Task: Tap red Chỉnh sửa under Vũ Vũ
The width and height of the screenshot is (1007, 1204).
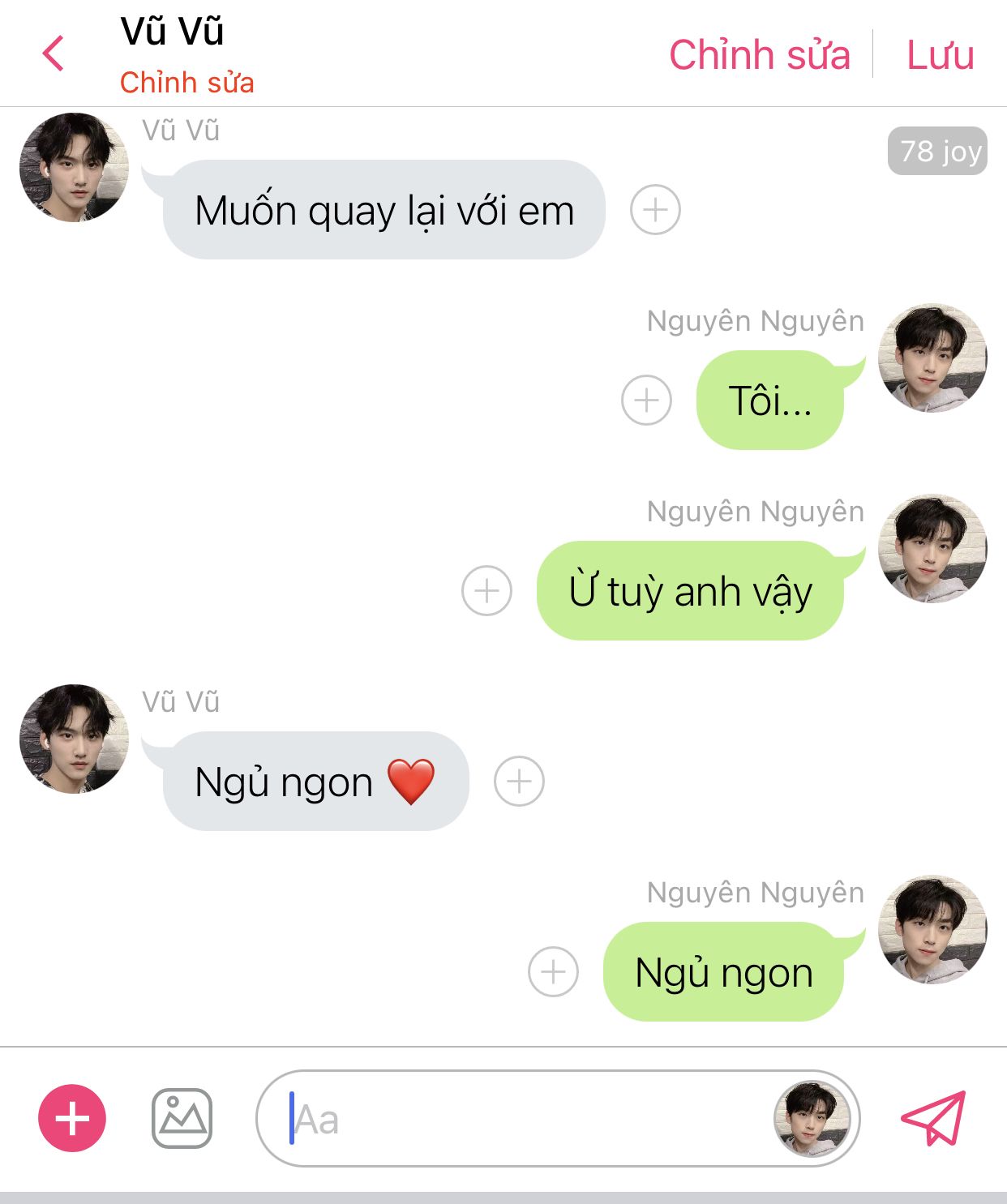Action: coord(186,83)
